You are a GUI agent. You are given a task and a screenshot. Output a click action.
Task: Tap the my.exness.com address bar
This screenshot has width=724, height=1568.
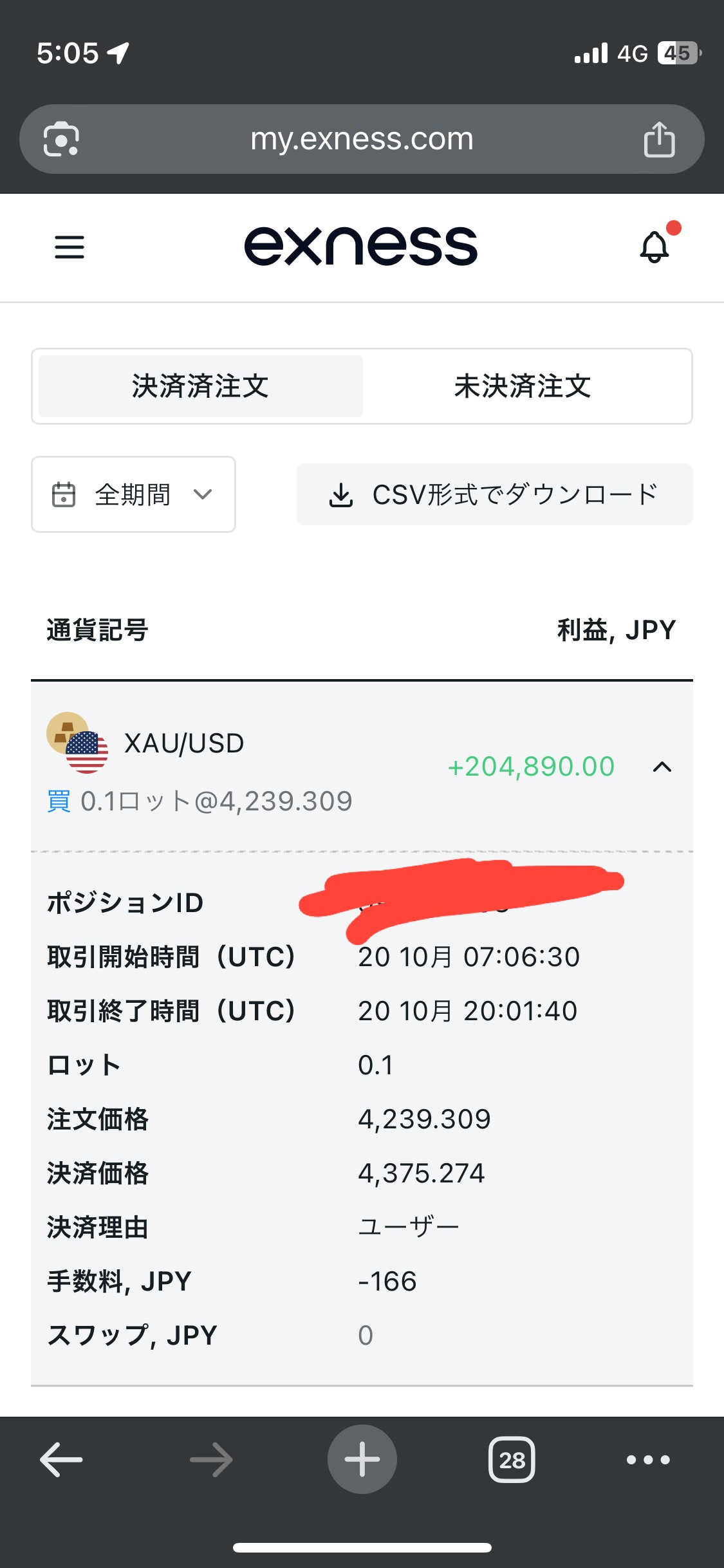point(362,139)
